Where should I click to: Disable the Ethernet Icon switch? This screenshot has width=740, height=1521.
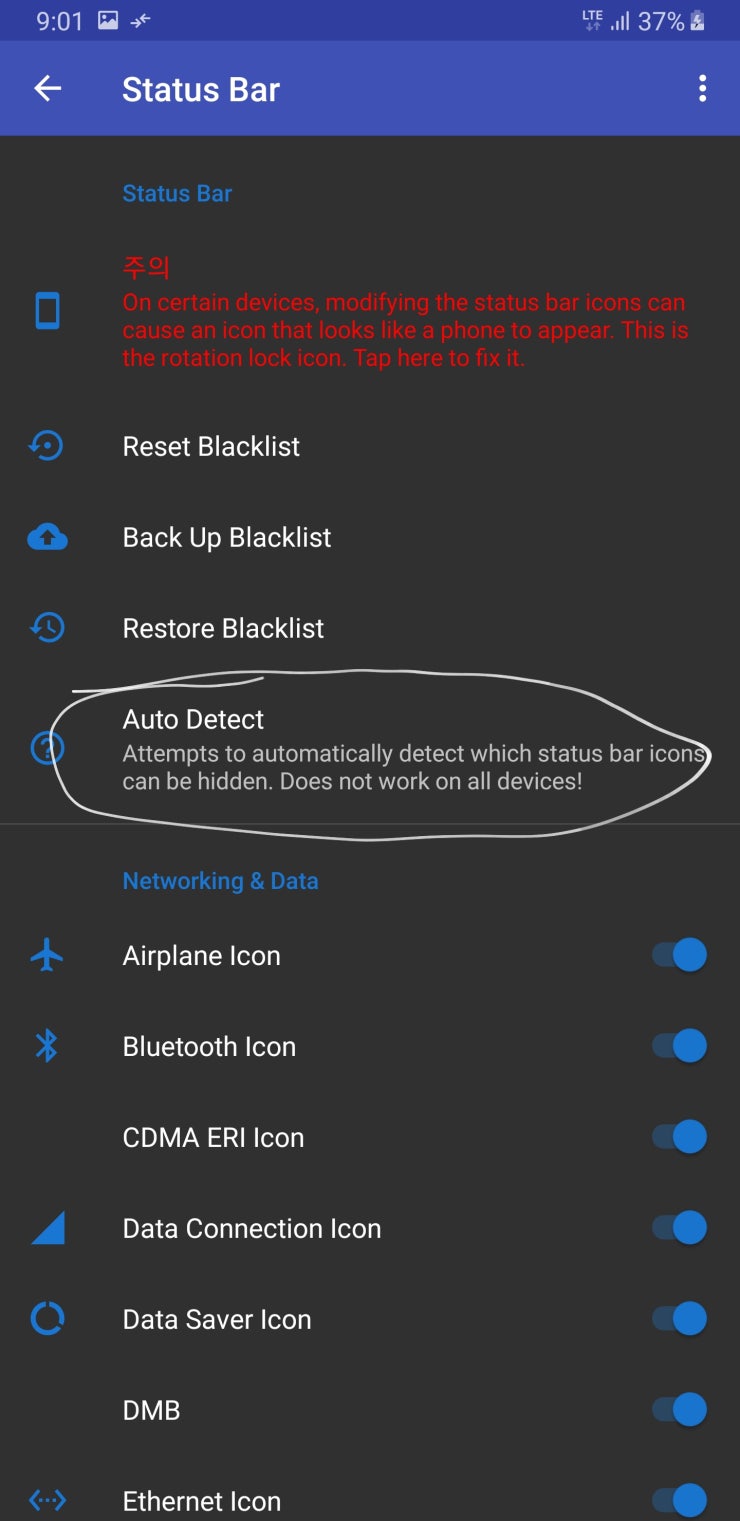tap(680, 1500)
